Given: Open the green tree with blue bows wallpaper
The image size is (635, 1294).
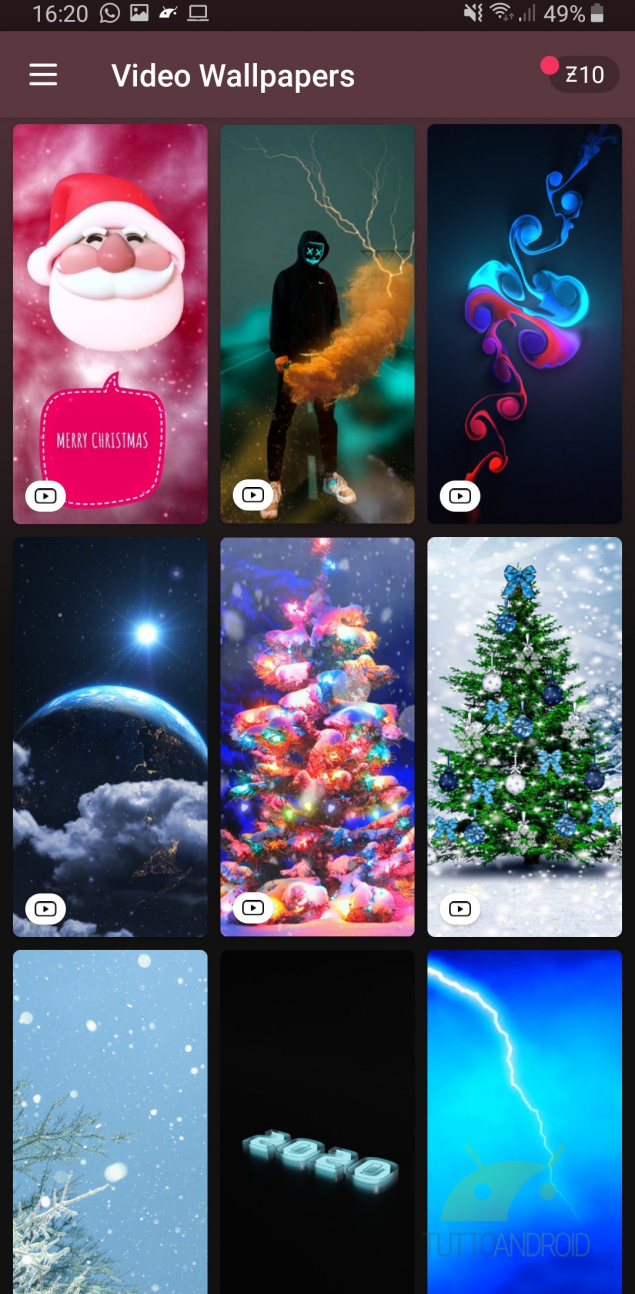Looking at the screenshot, I should (524, 736).
